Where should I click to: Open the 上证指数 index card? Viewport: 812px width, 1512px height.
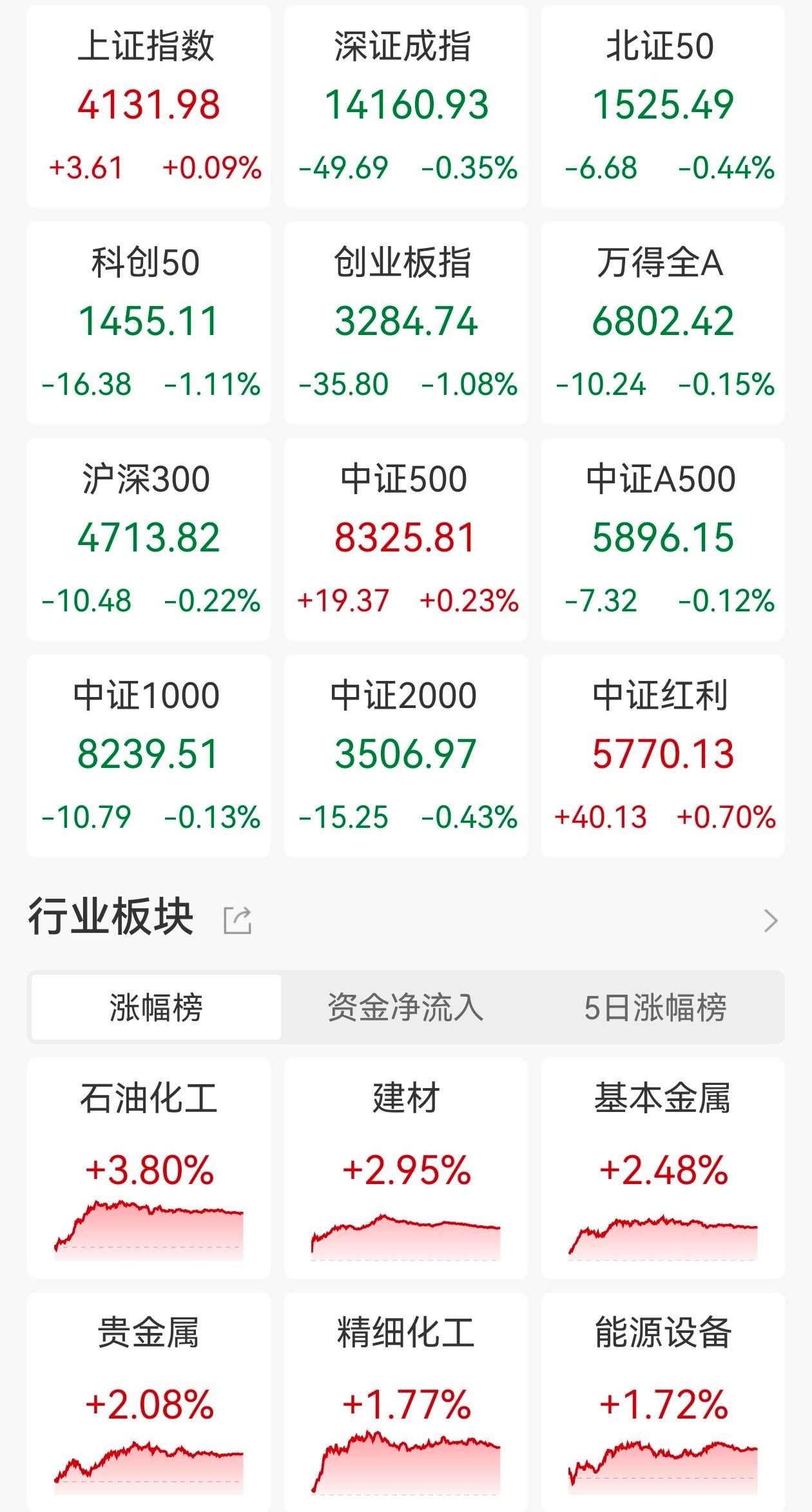tap(148, 103)
